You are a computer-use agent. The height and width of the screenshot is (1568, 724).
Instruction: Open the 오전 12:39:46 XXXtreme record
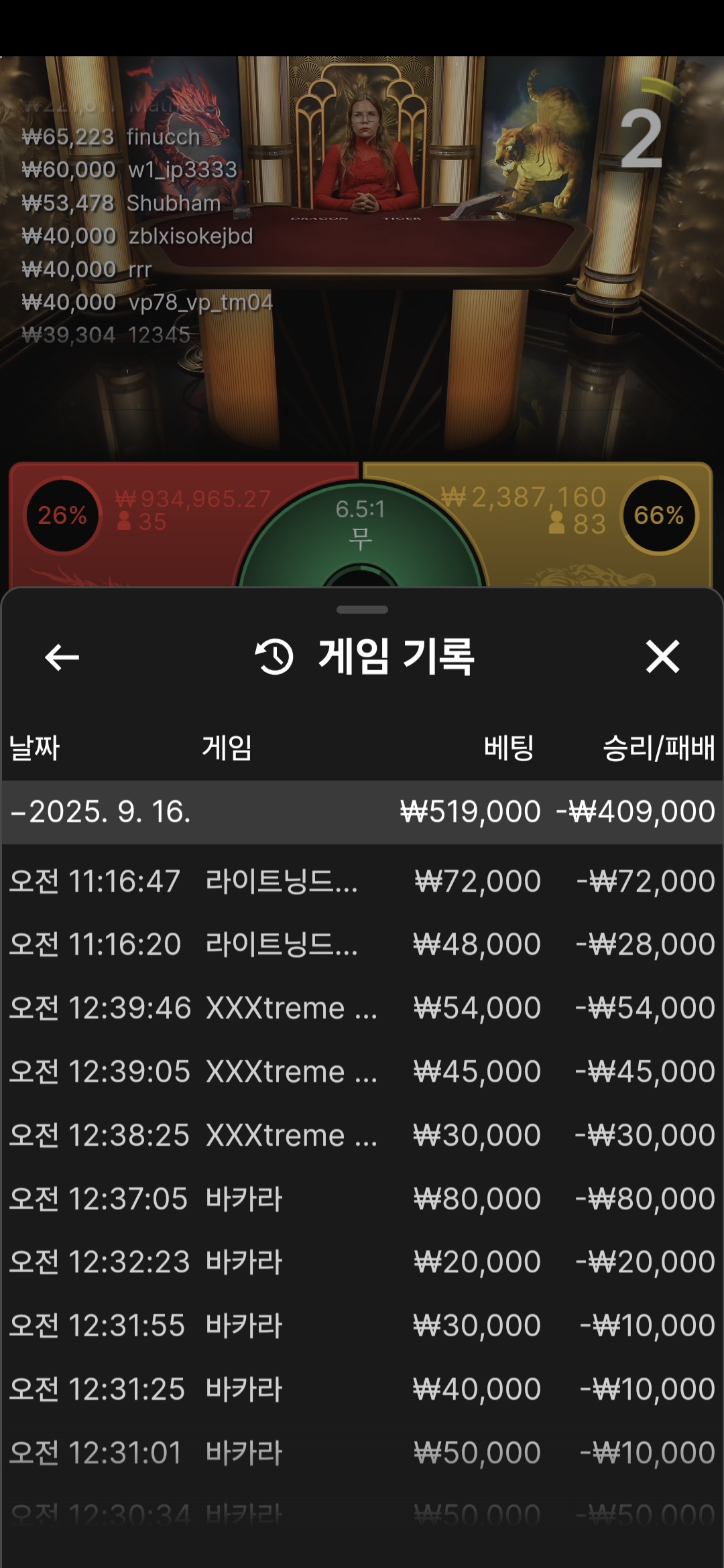pyautogui.click(x=362, y=1008)
